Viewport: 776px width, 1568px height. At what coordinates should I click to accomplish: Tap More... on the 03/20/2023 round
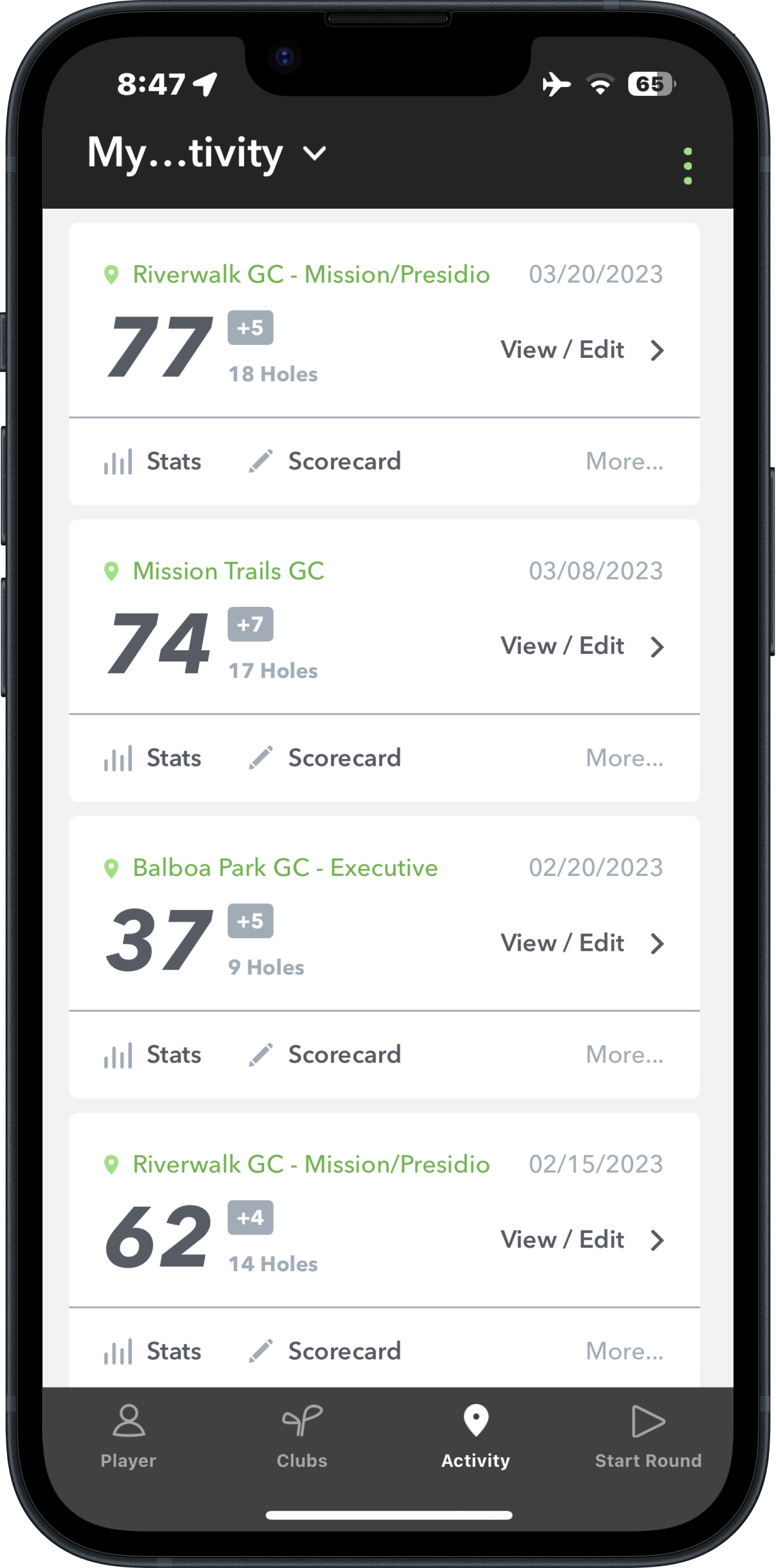click(x=624, y=461)
